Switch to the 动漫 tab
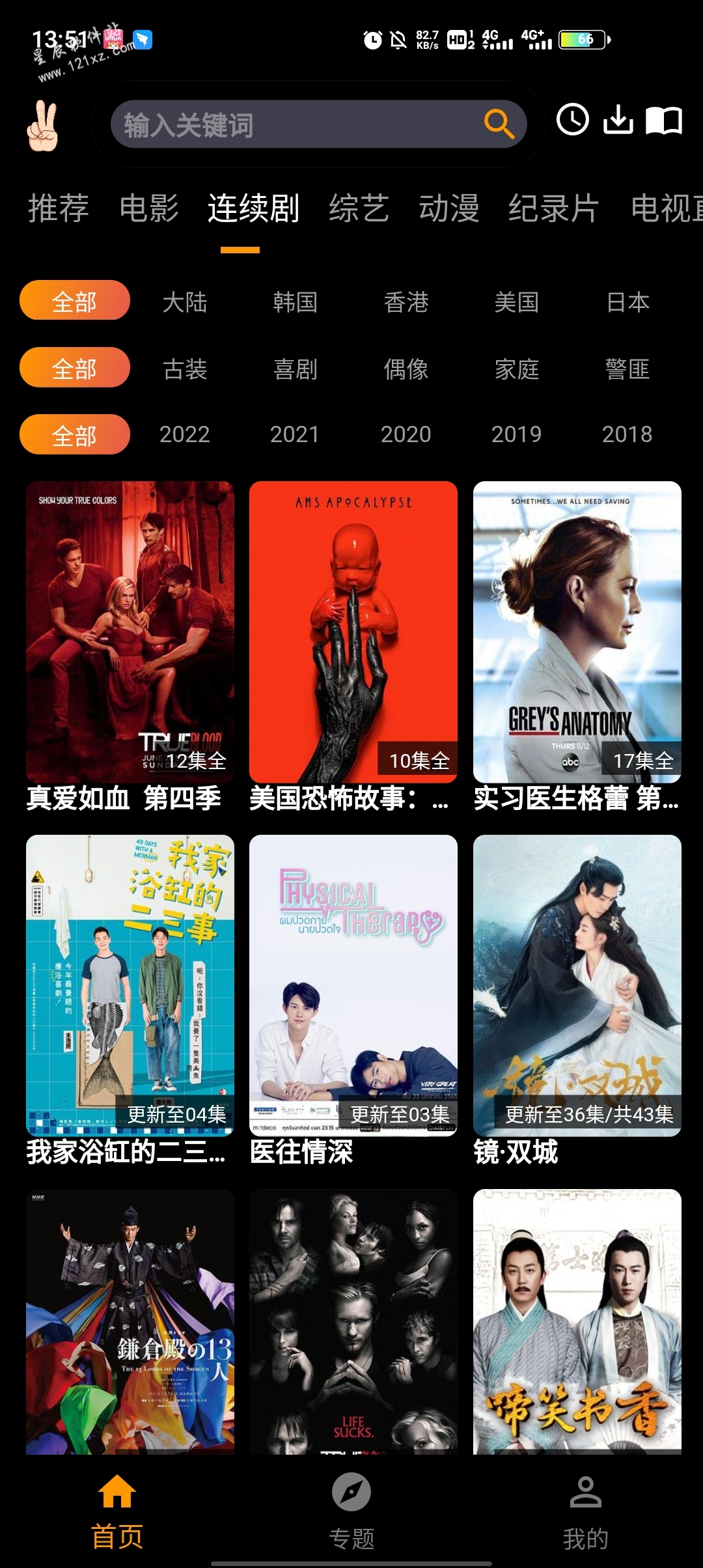Screen dimensions: 703x1568 click(x=448, y=208)
